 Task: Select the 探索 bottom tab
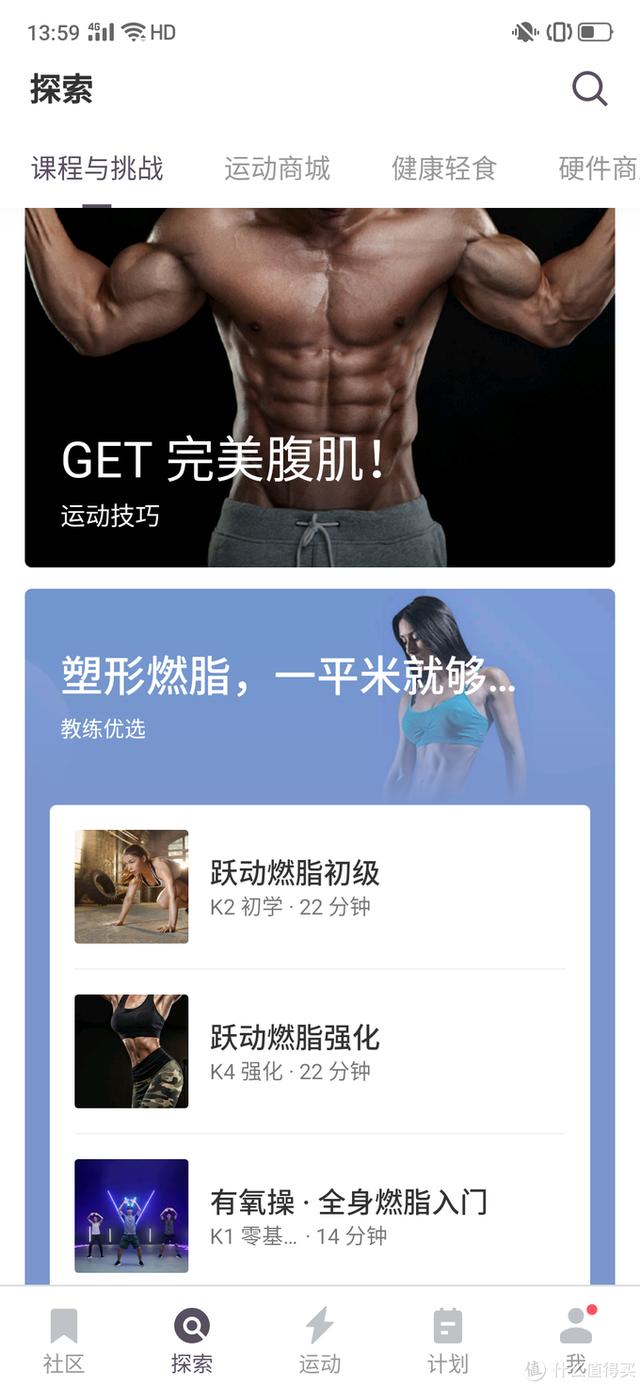coord(191,1341)
